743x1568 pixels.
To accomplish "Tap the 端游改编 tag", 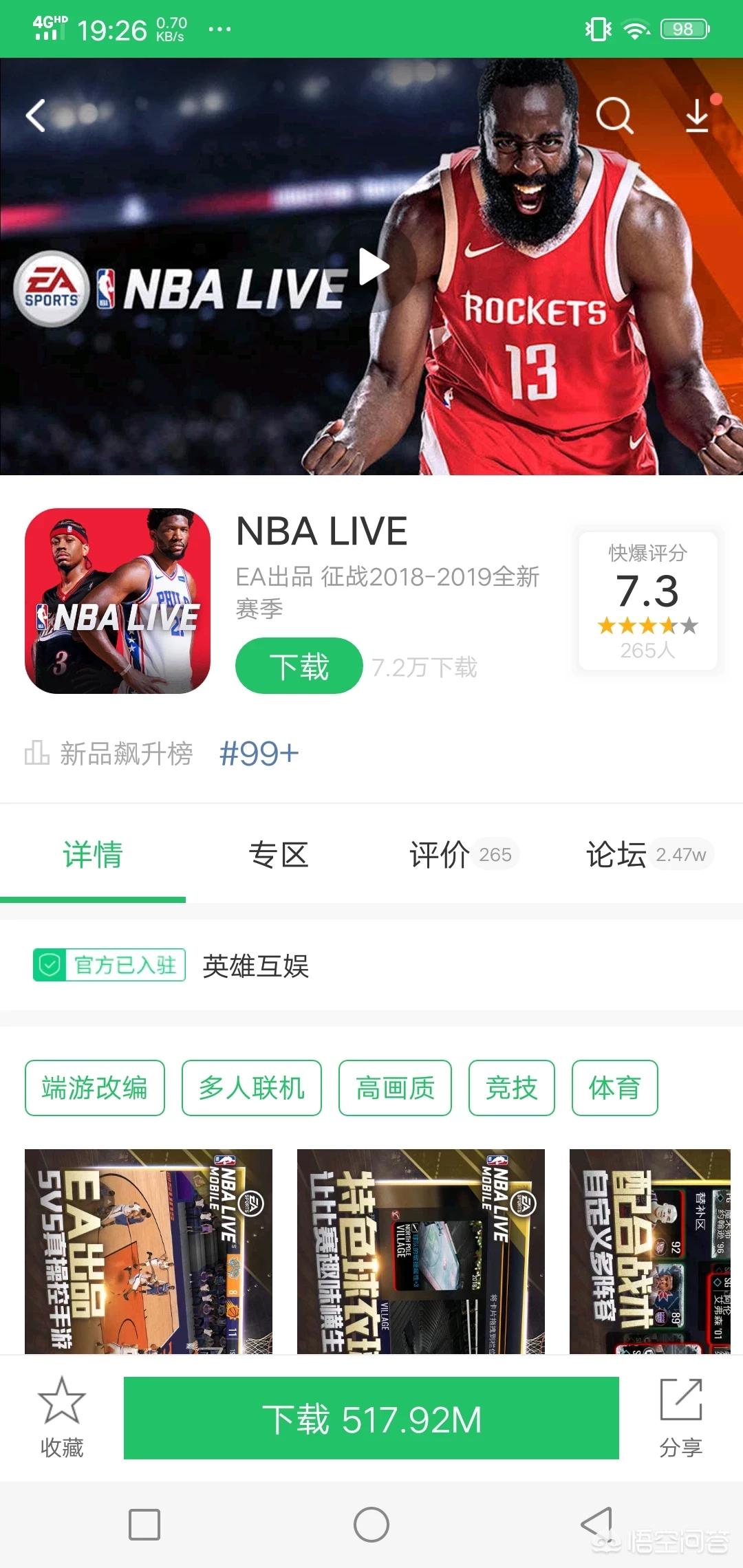I will (x=95, y=1088).
